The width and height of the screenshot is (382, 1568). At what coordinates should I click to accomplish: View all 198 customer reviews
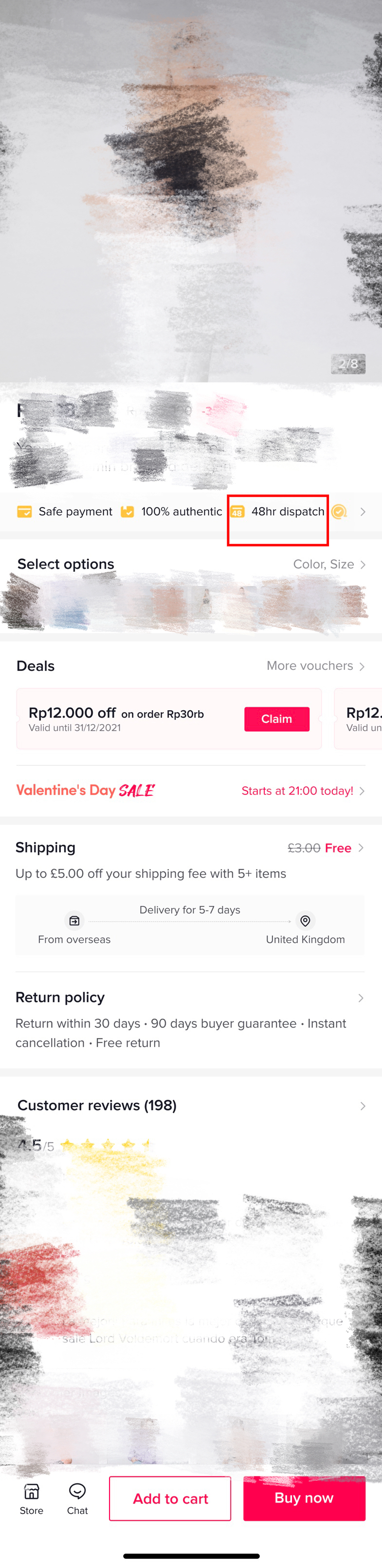(190, 1105)
